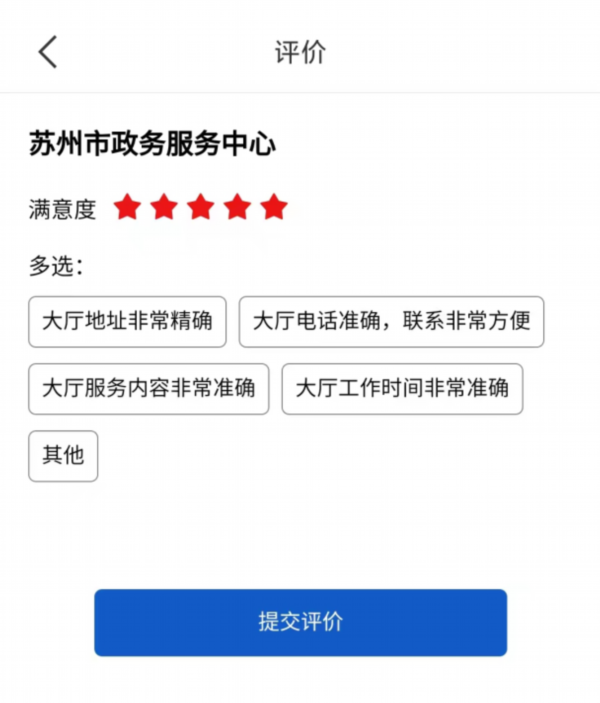This screenshot has width=600, height=703.
Task: Choose the 大厅服务内容非常准确 tag
Action: (x=149, y=389)
